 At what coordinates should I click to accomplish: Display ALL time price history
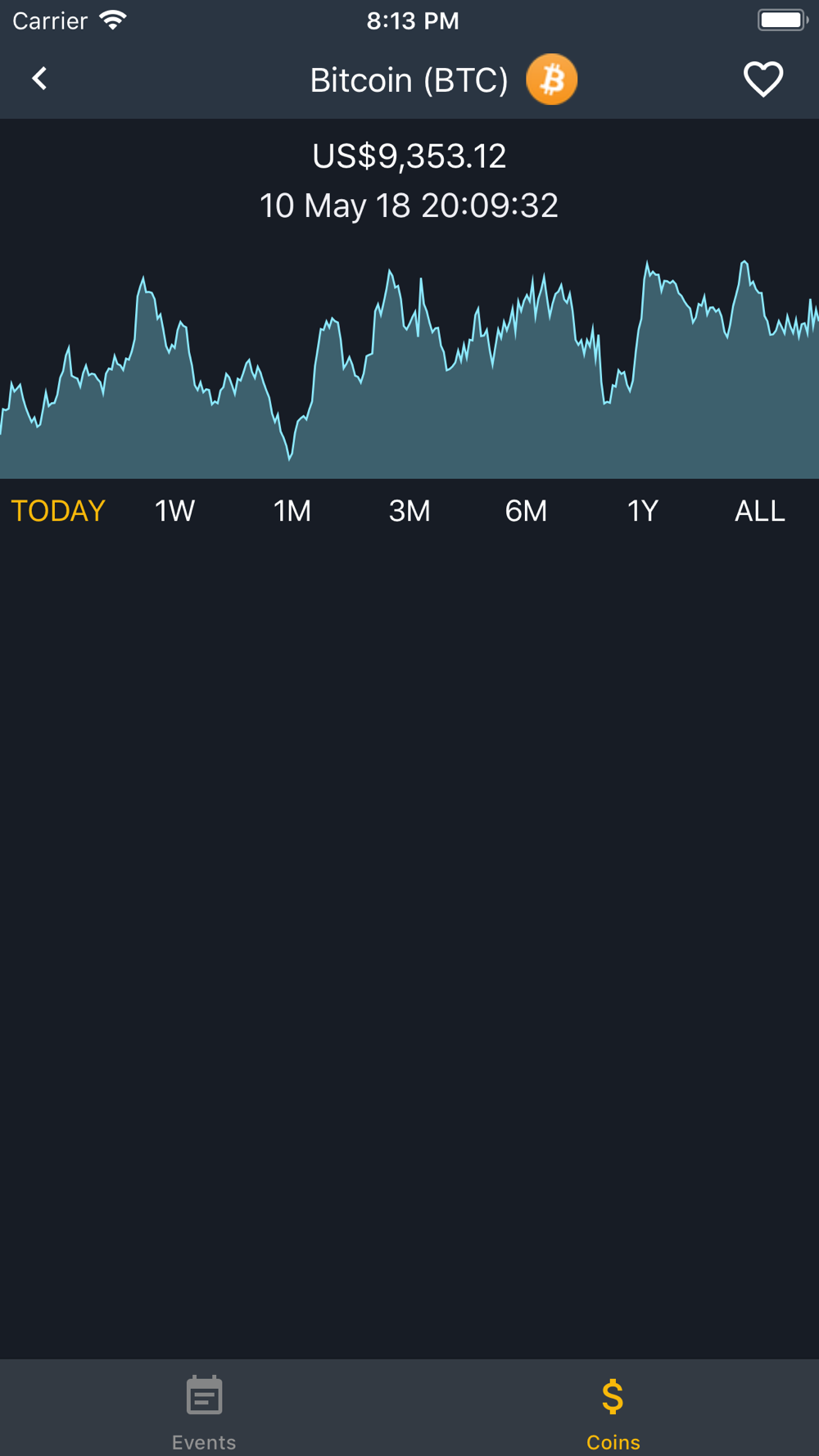point(760,511)
